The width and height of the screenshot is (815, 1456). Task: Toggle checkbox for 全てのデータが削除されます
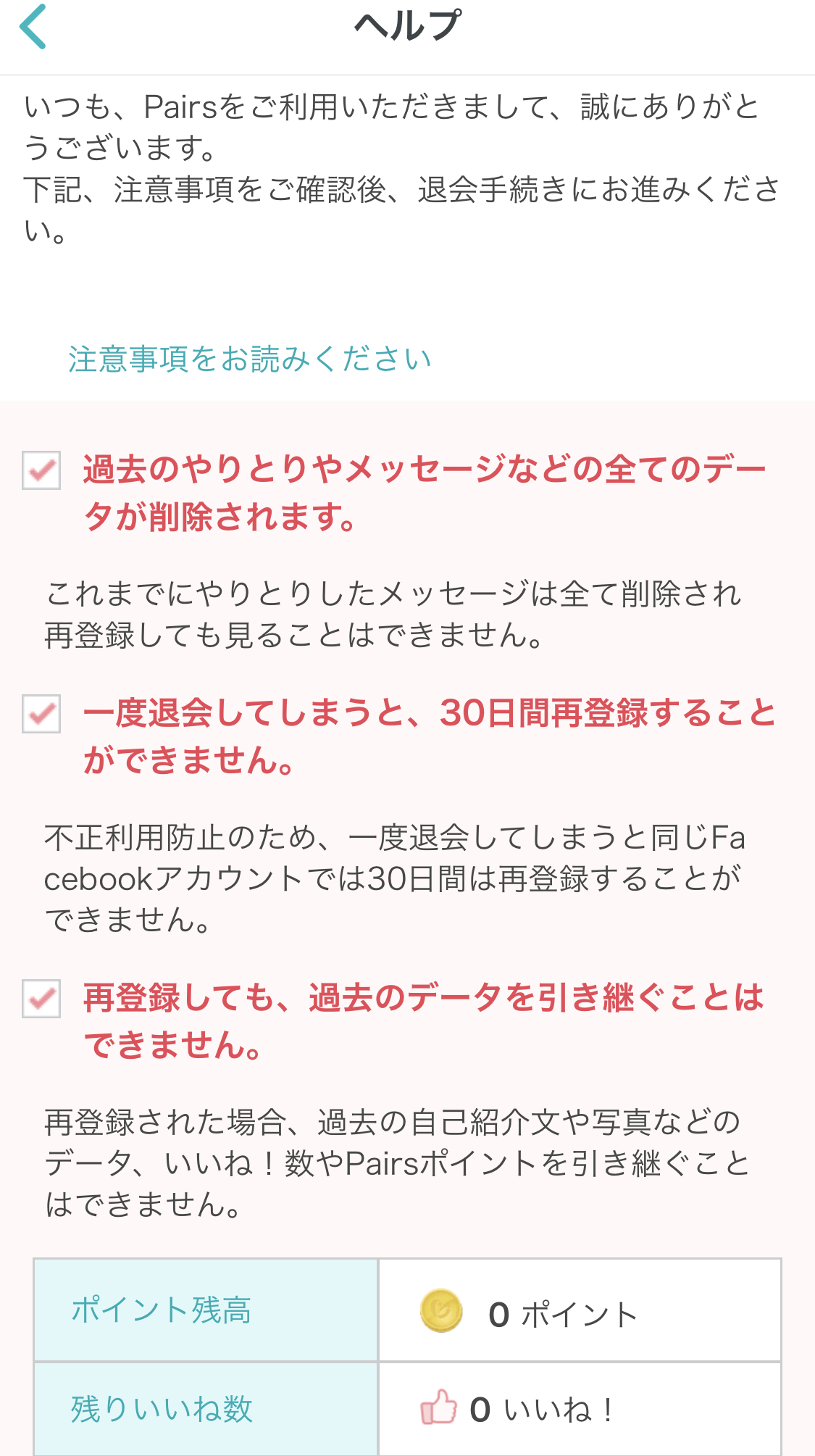coord(41,470)
